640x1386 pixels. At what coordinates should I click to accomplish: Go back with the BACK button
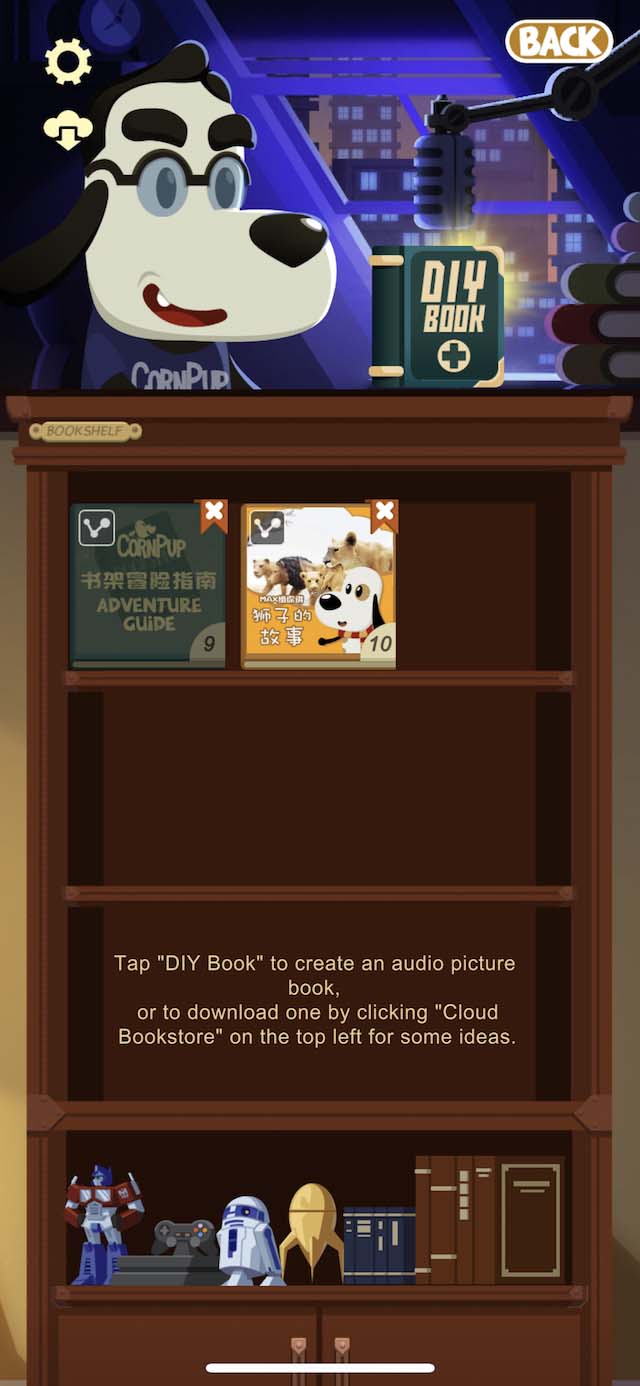559,41
